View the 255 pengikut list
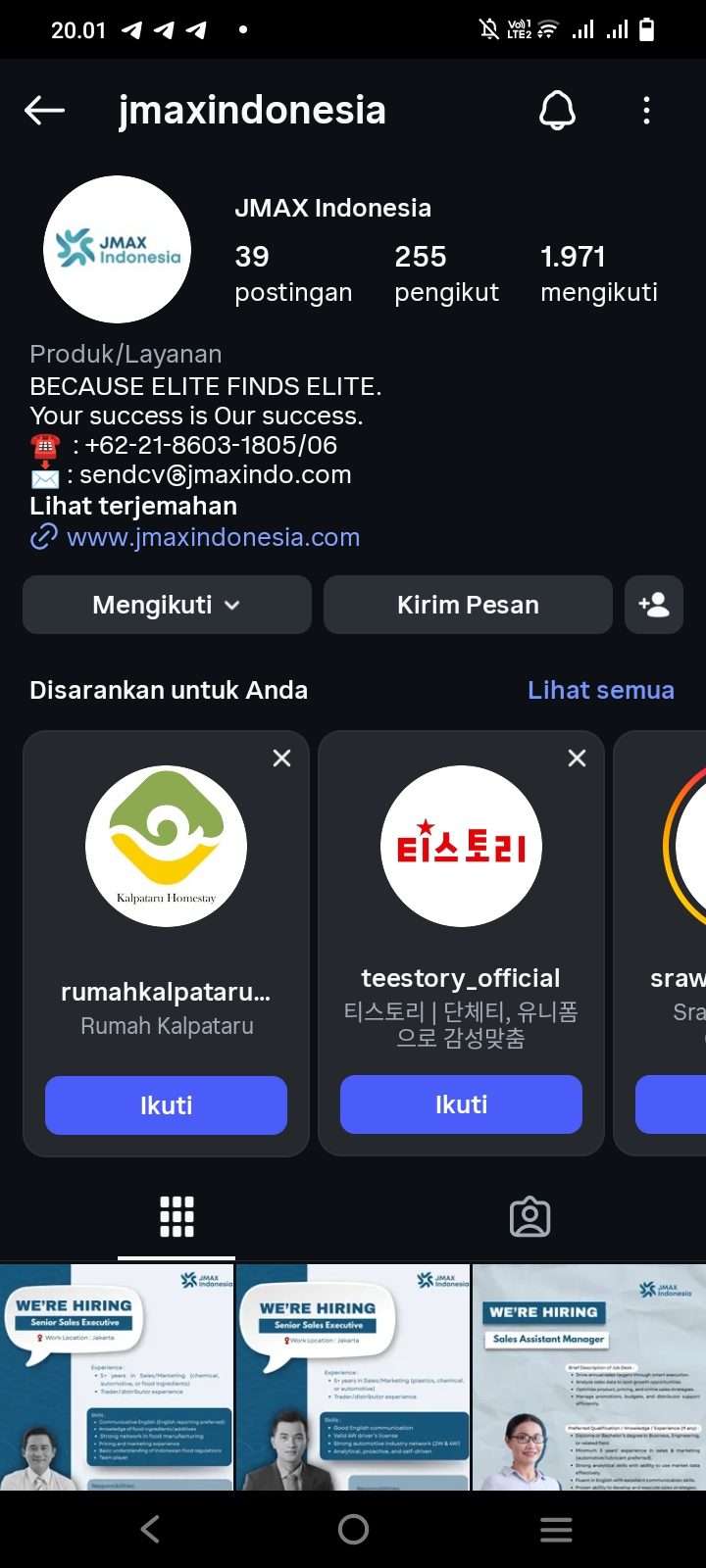The height and width of the screenshot is (1568, 706). (446, 273)
